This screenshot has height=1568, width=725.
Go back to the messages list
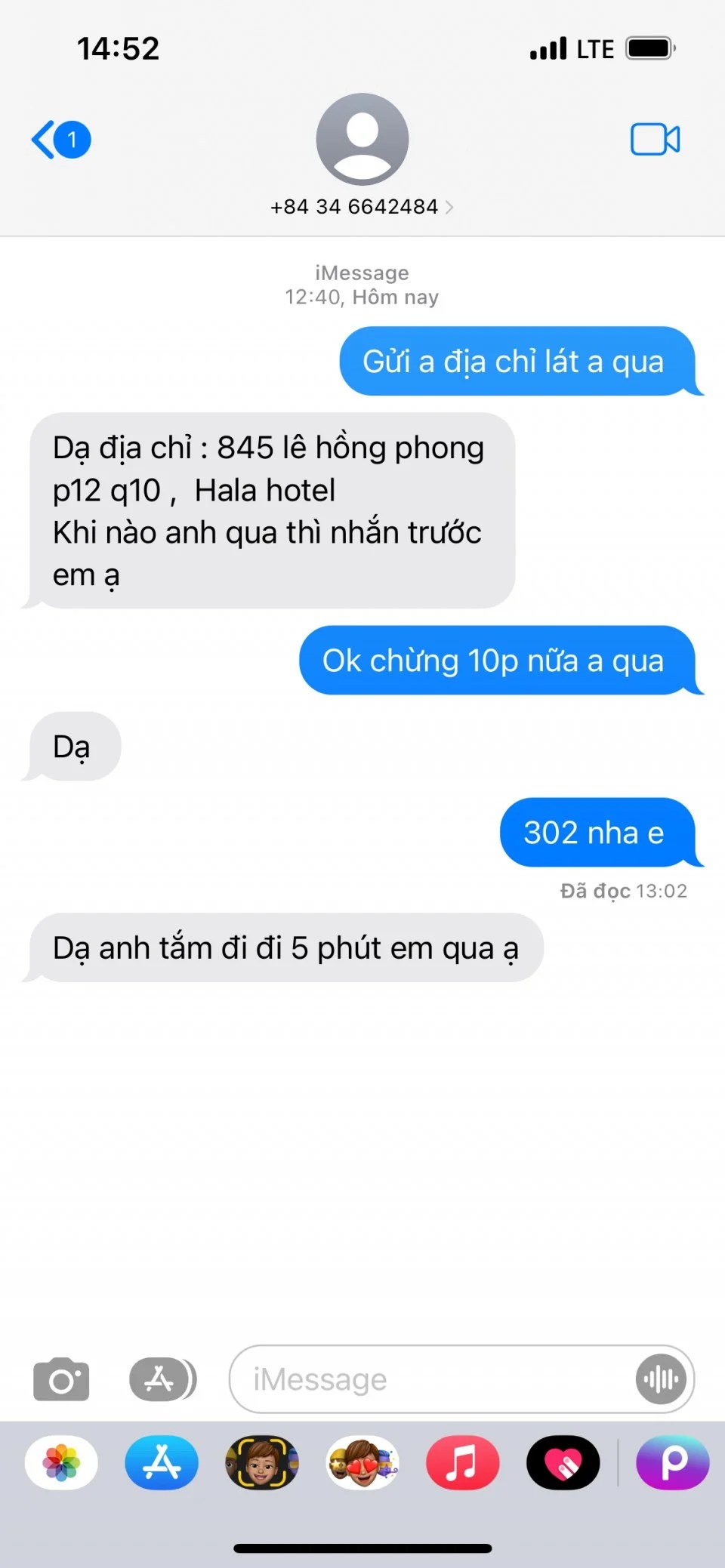[59, 140]
